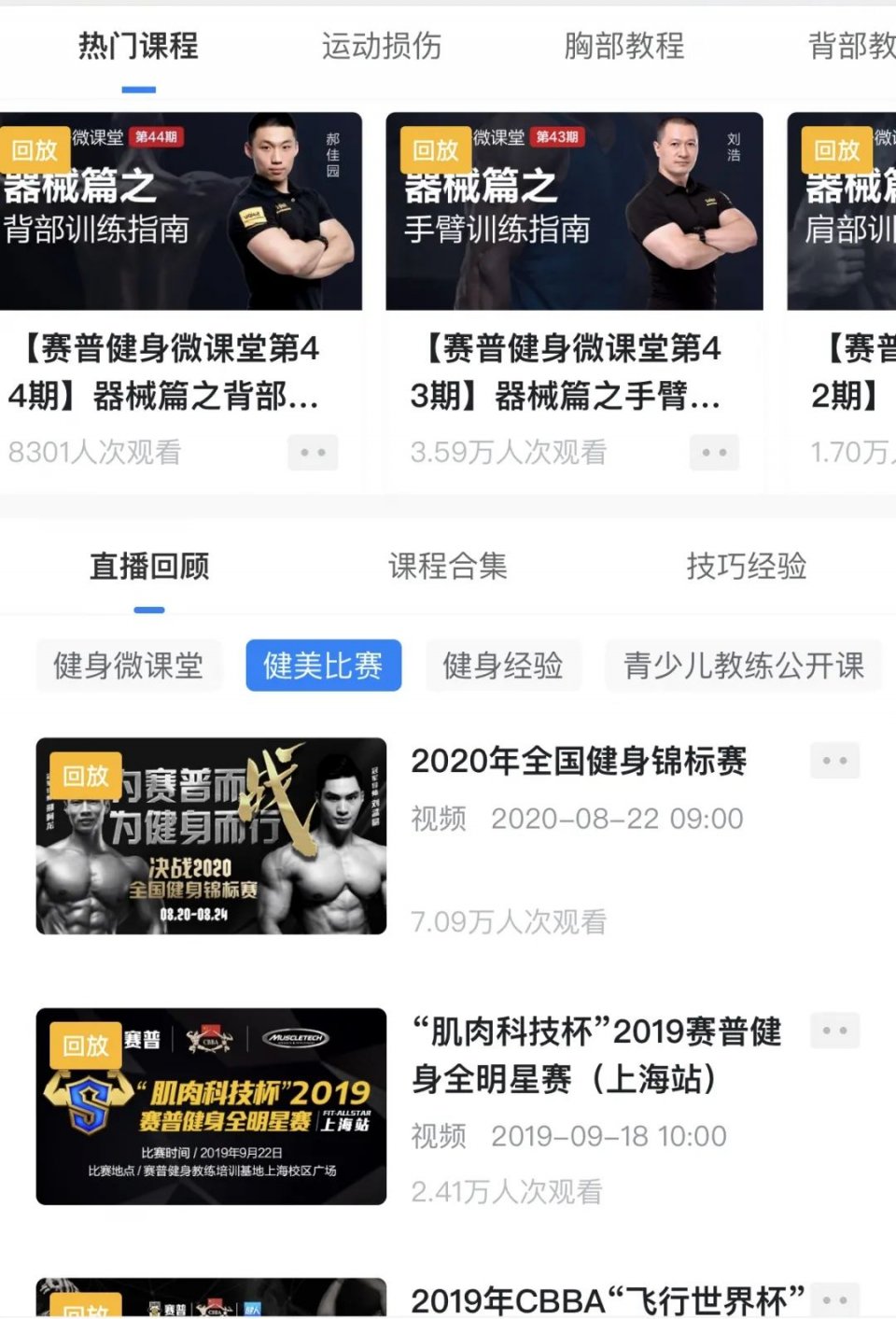Open the 手臂训练指南 course card
896x1319 pixels.
[574, 212]
